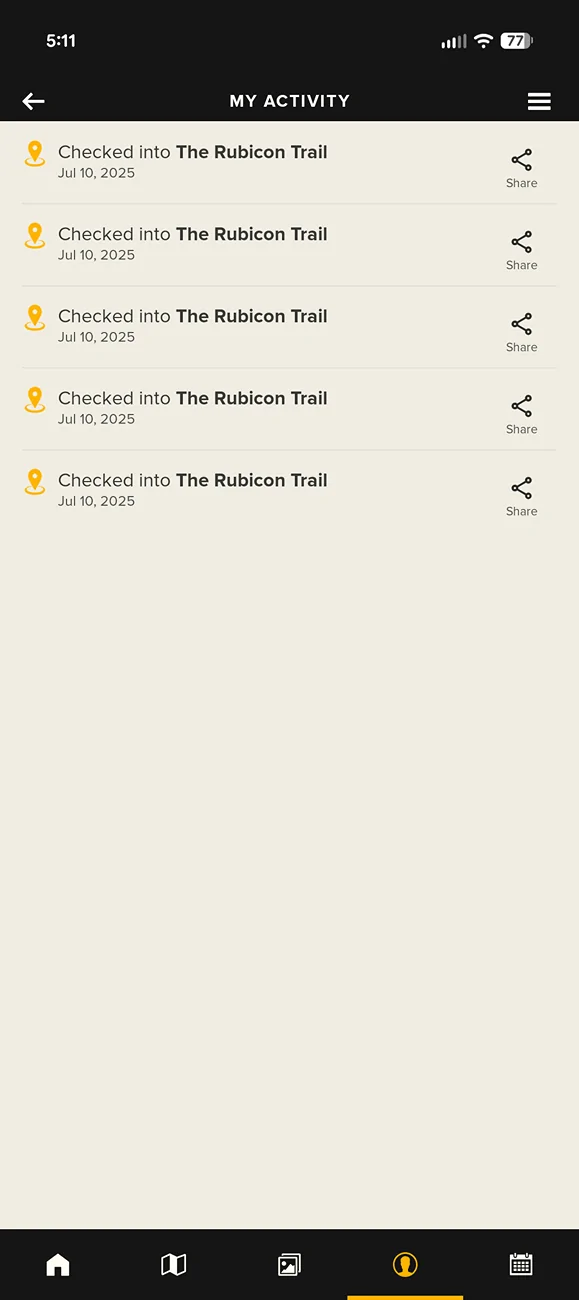Image resolution: width=579 pixels, height=1300 pixels.
Task: Select the profile tab
Action: coord(405,1265)
